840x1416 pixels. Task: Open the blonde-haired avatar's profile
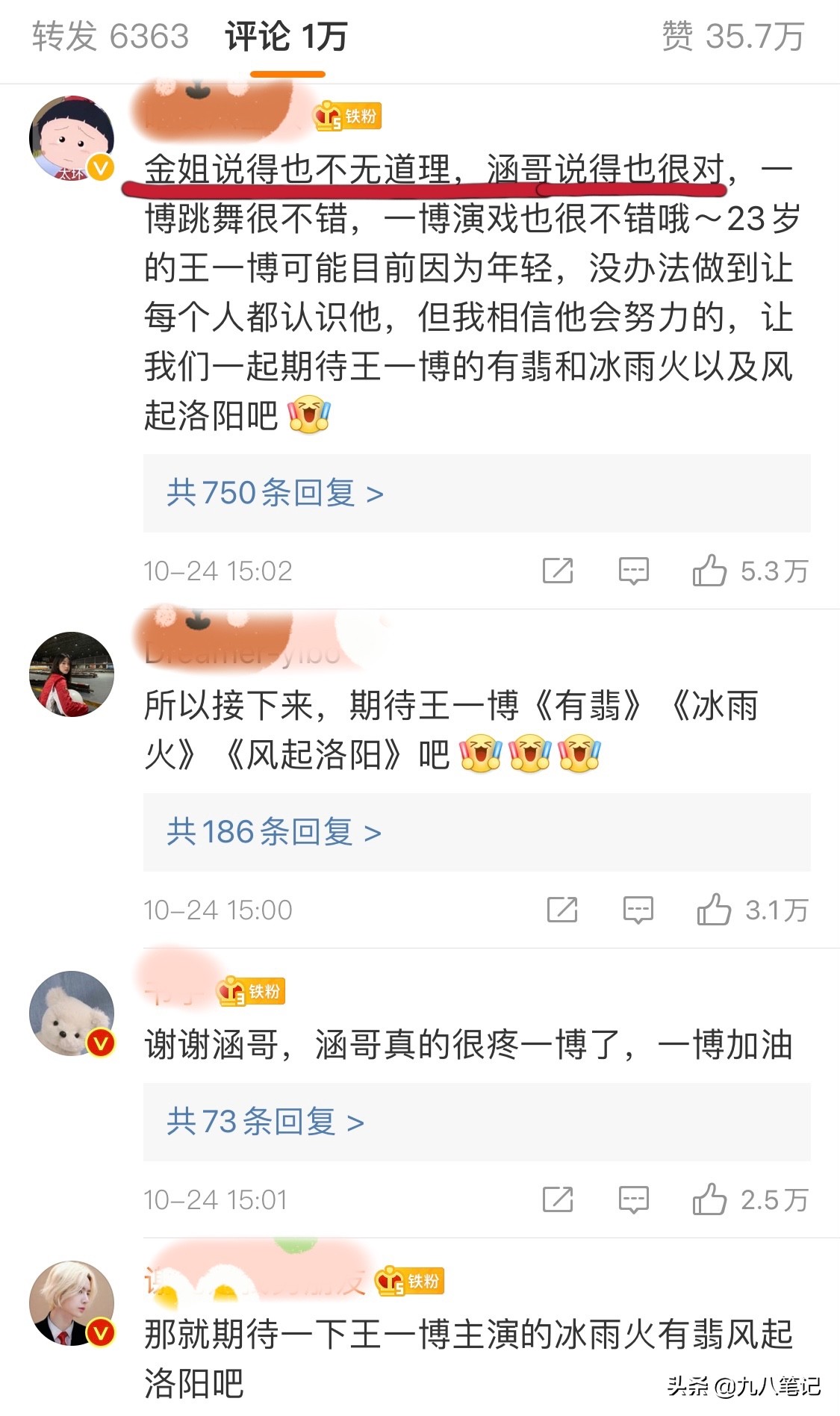pyautogui.click(x=72, y=1303)
